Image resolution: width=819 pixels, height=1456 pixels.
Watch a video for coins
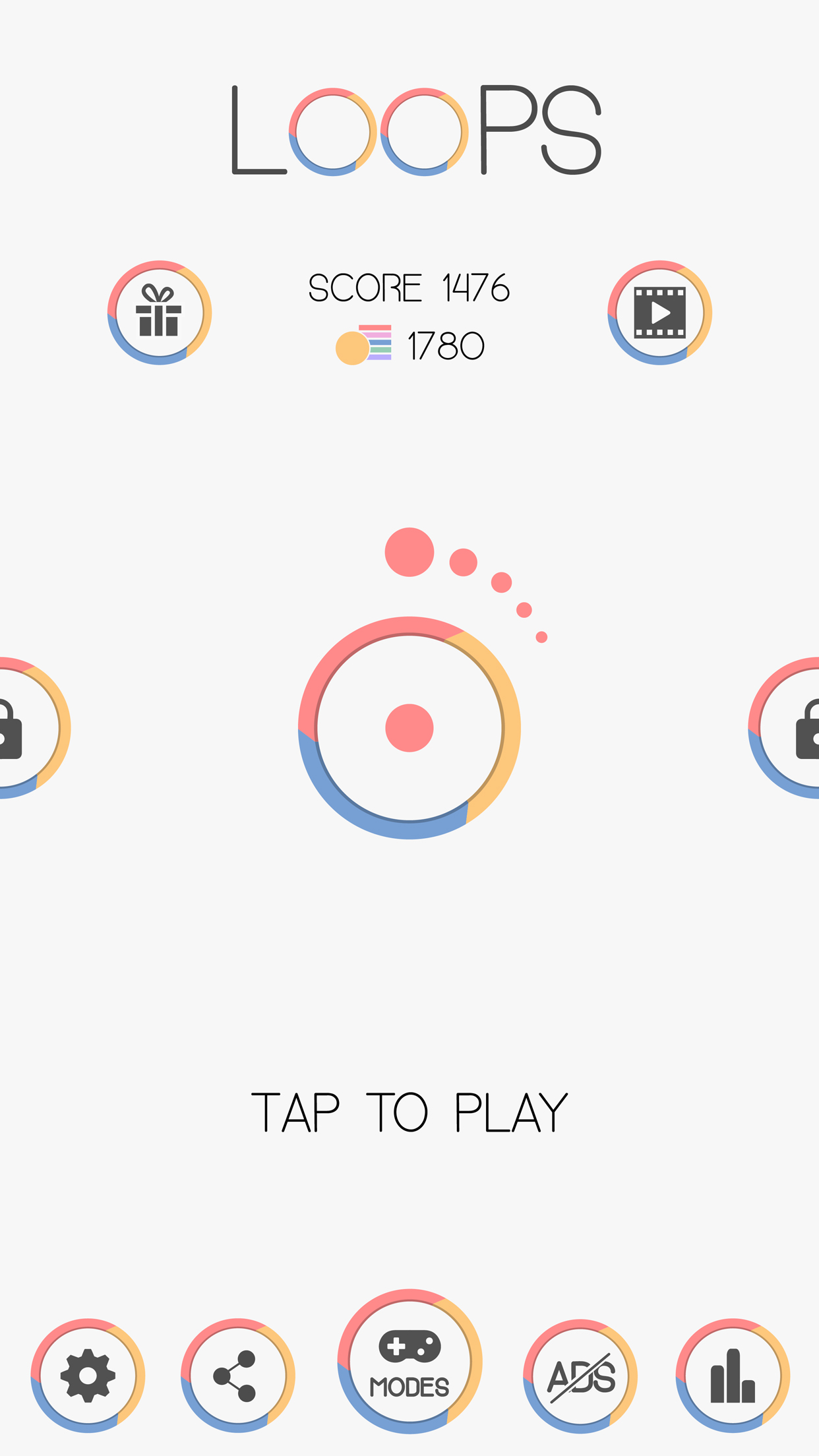point(659,313)
